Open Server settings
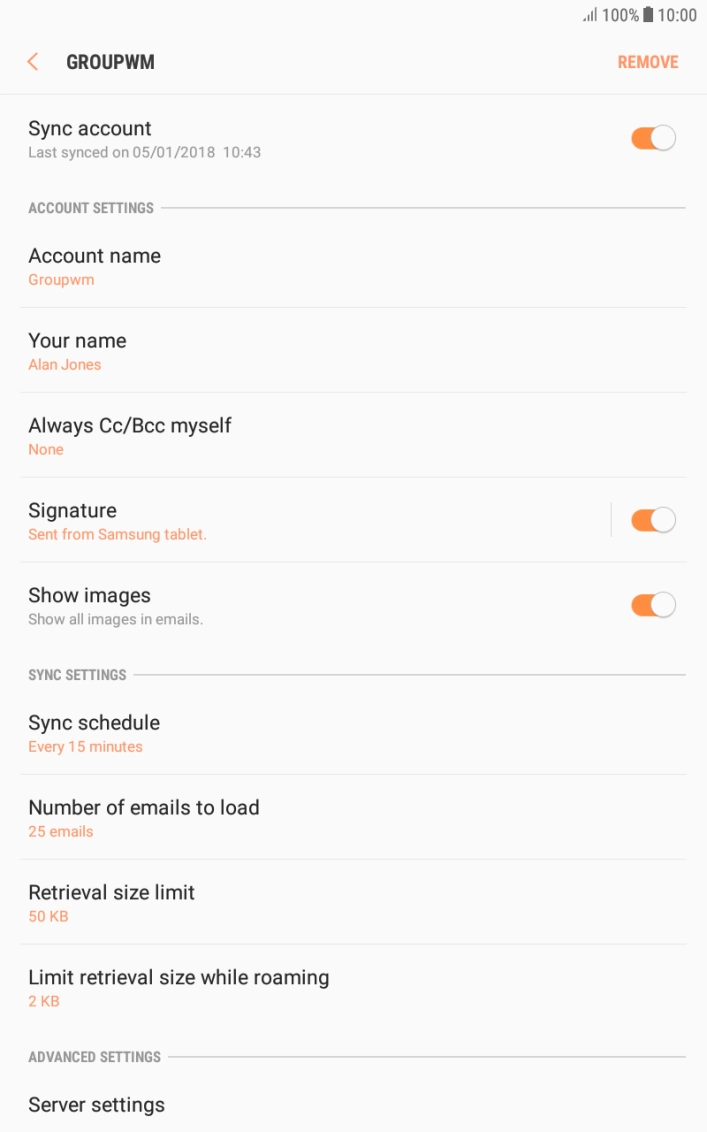The height and width of the screenshot is (1132, 707). [x=97, y=1105]
